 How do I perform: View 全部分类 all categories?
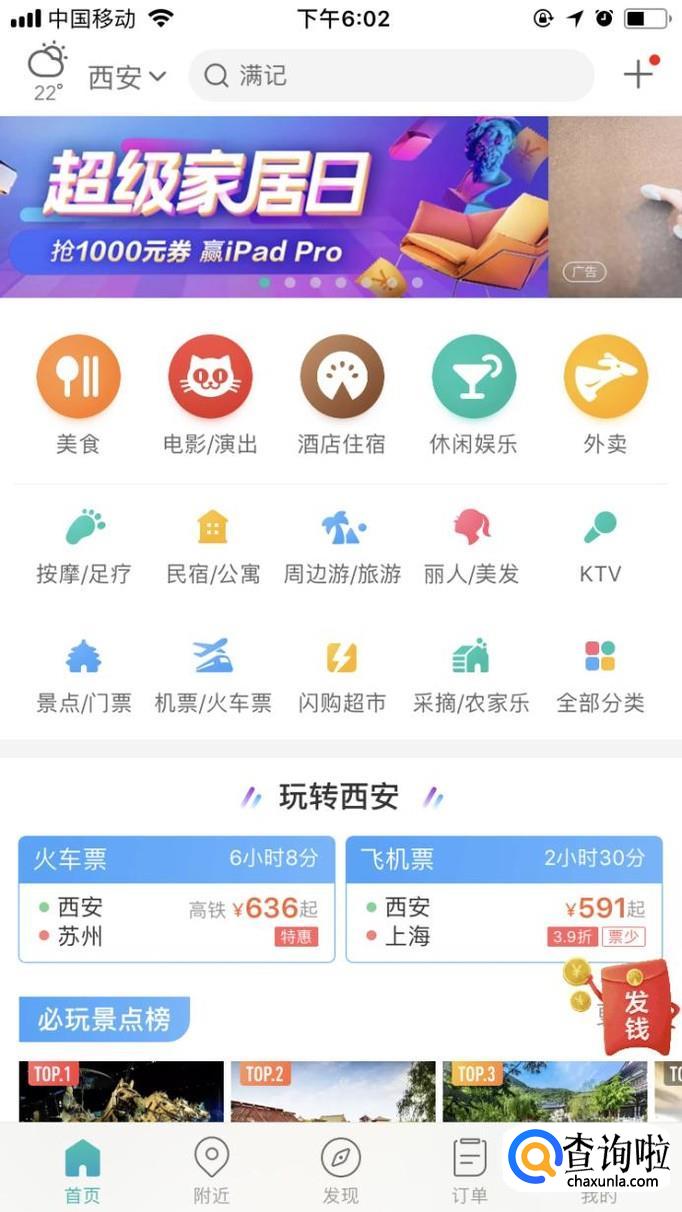[600, 675]
